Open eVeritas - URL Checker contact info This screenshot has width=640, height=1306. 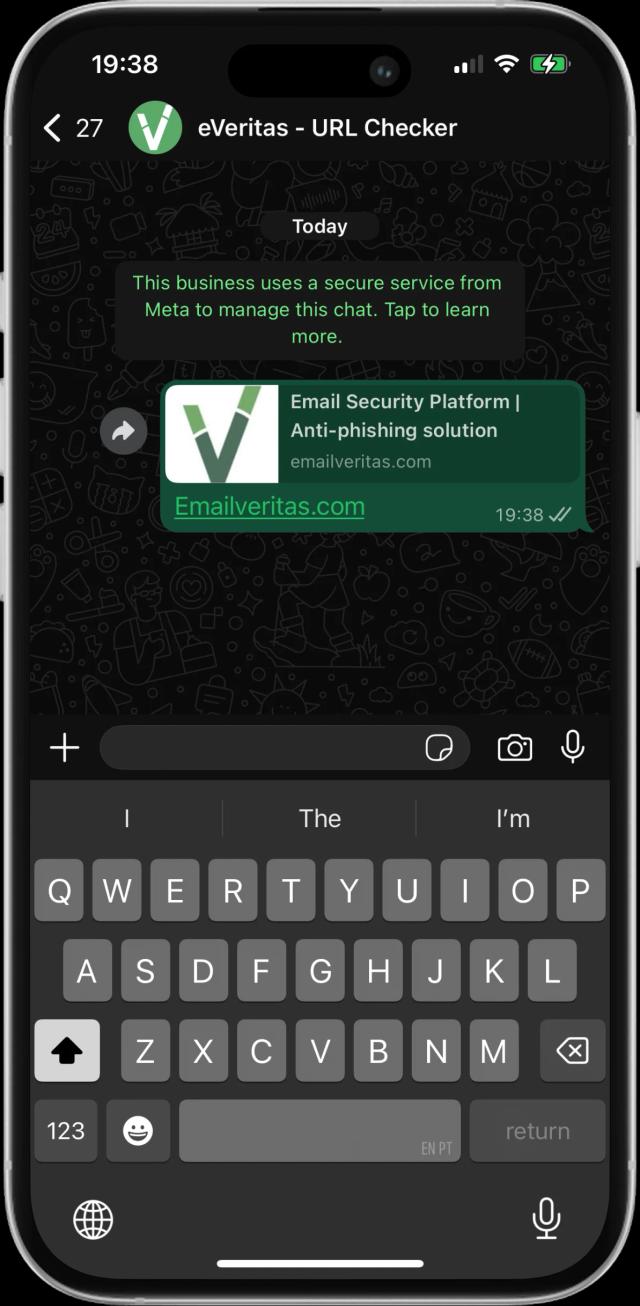[x=325, y=128]
